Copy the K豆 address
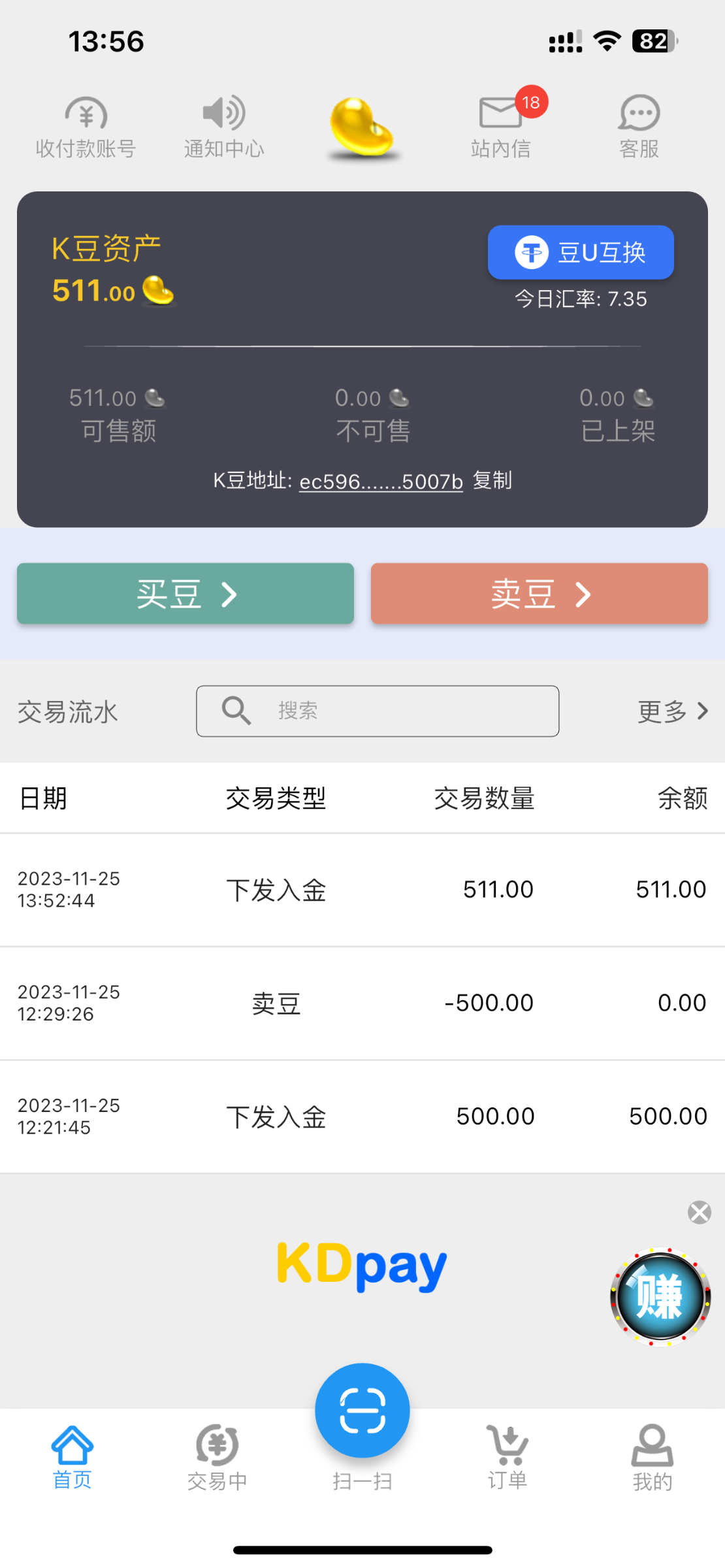The width and height of the screenshot is (725, 1568). pyautogui.click(x=492, y=481)
